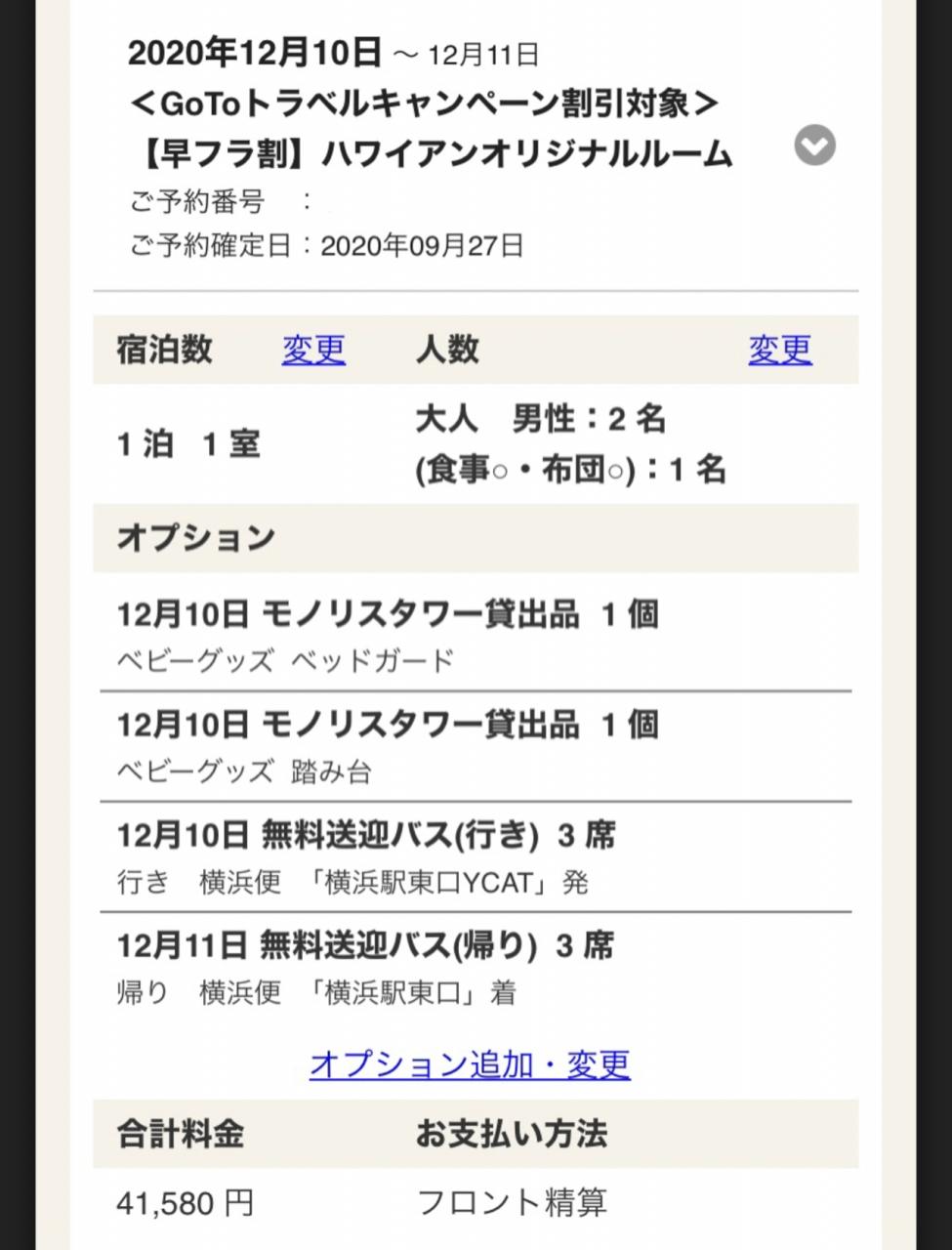Tap 変更 link next to 宿泊数
This screenshot has height=1250, width=952.
pyautogui.click(x=313, y=349)
